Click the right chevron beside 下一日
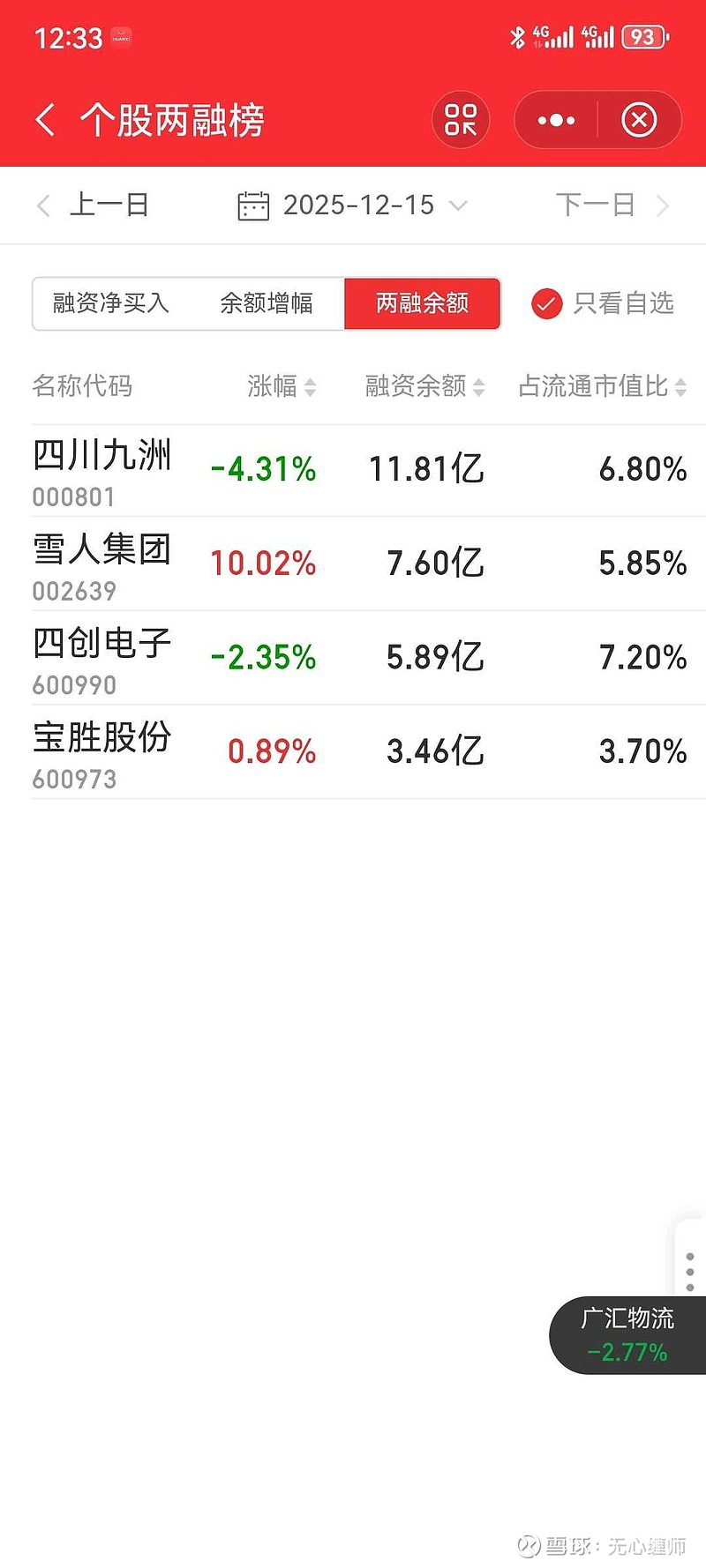706x1568 pixels. (664, 205)
